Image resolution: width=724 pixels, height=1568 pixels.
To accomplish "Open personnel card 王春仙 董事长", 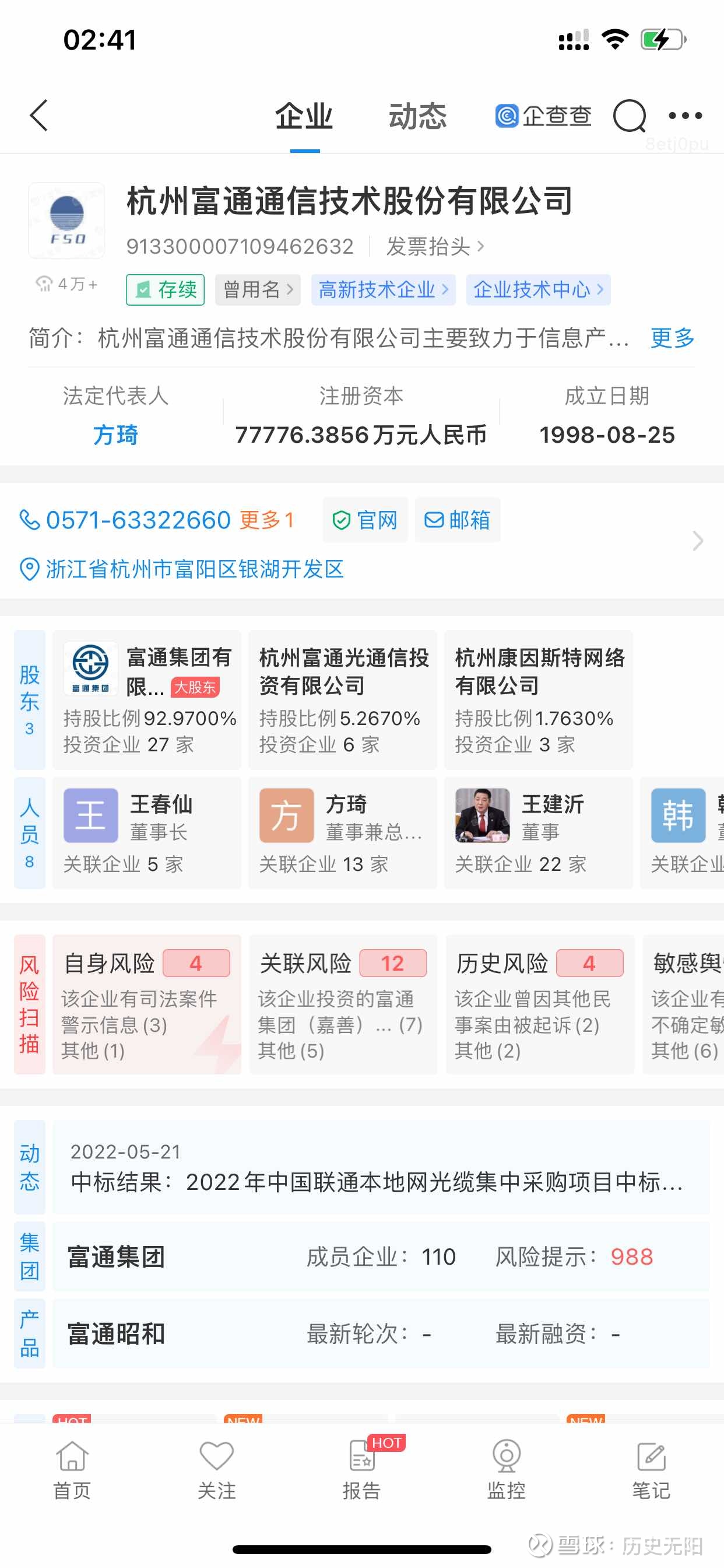I will pos(147,832).
